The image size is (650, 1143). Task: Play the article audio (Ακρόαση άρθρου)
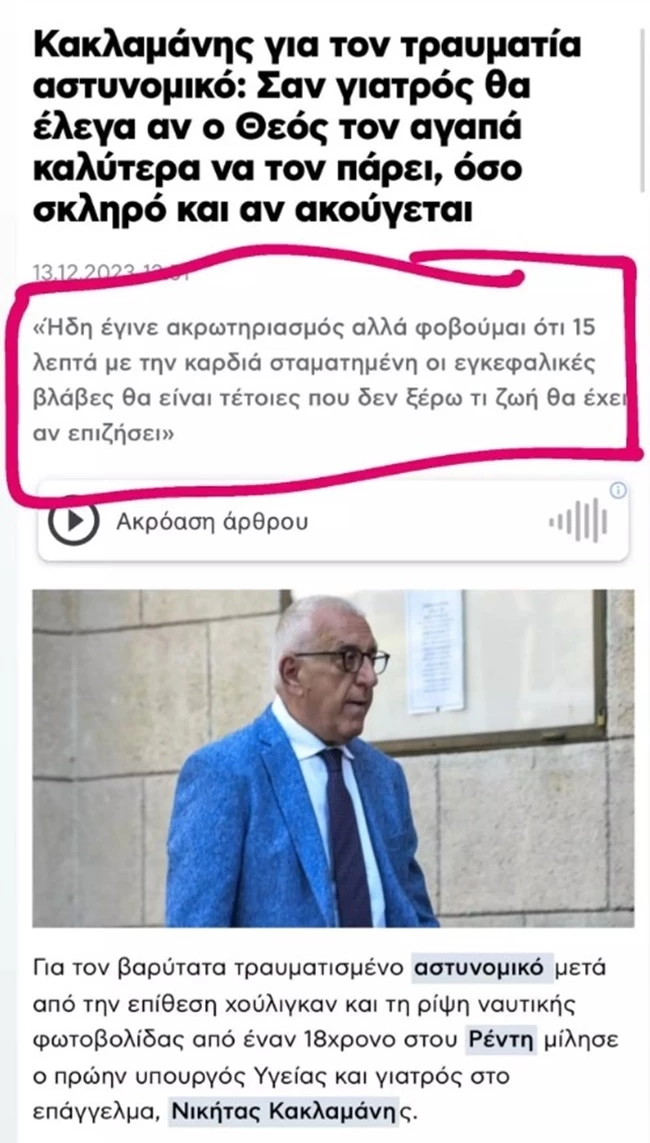(74, 522)
